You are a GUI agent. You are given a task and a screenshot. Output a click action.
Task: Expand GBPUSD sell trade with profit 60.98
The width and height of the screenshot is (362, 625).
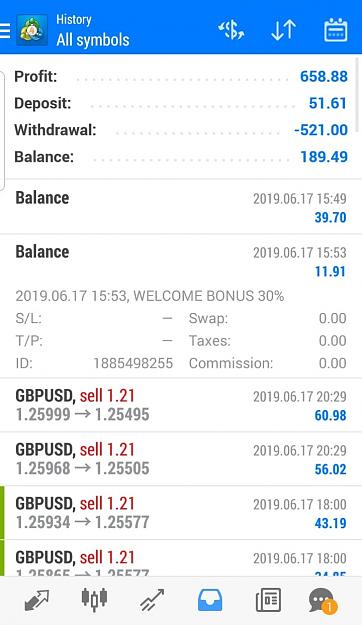pos(181,405)
